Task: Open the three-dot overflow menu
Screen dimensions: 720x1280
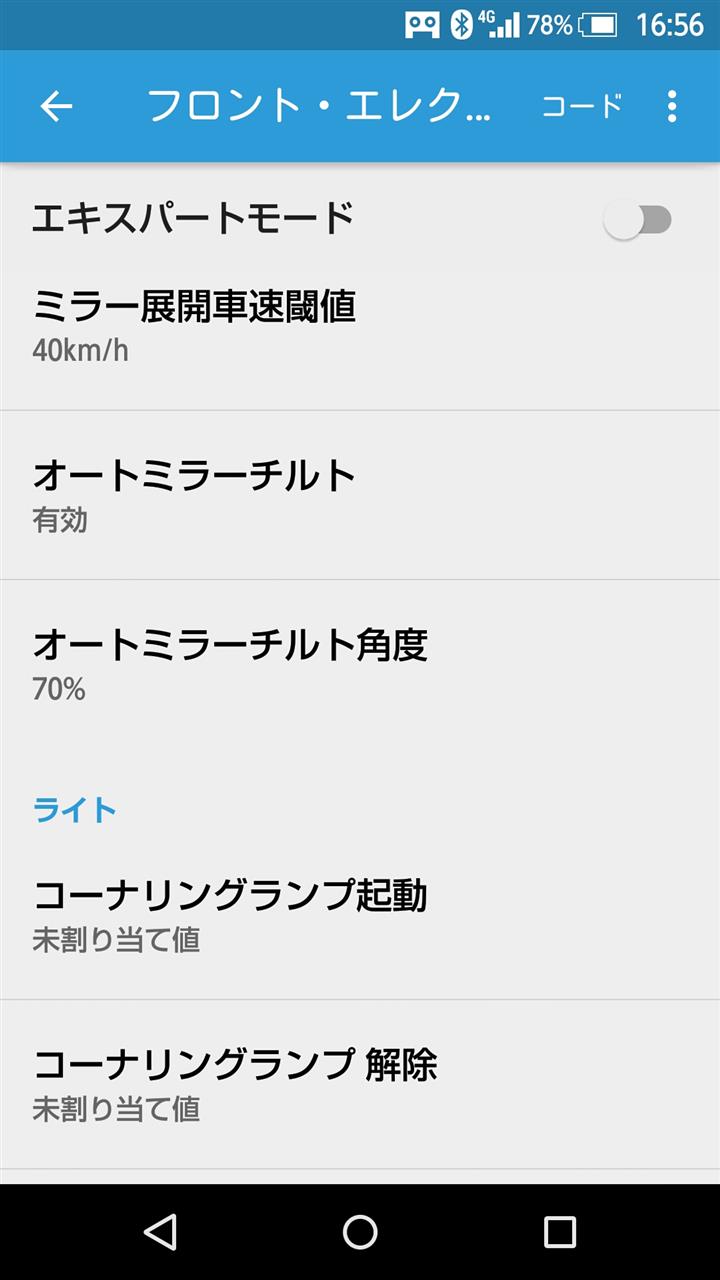Action: coord(672,106)
